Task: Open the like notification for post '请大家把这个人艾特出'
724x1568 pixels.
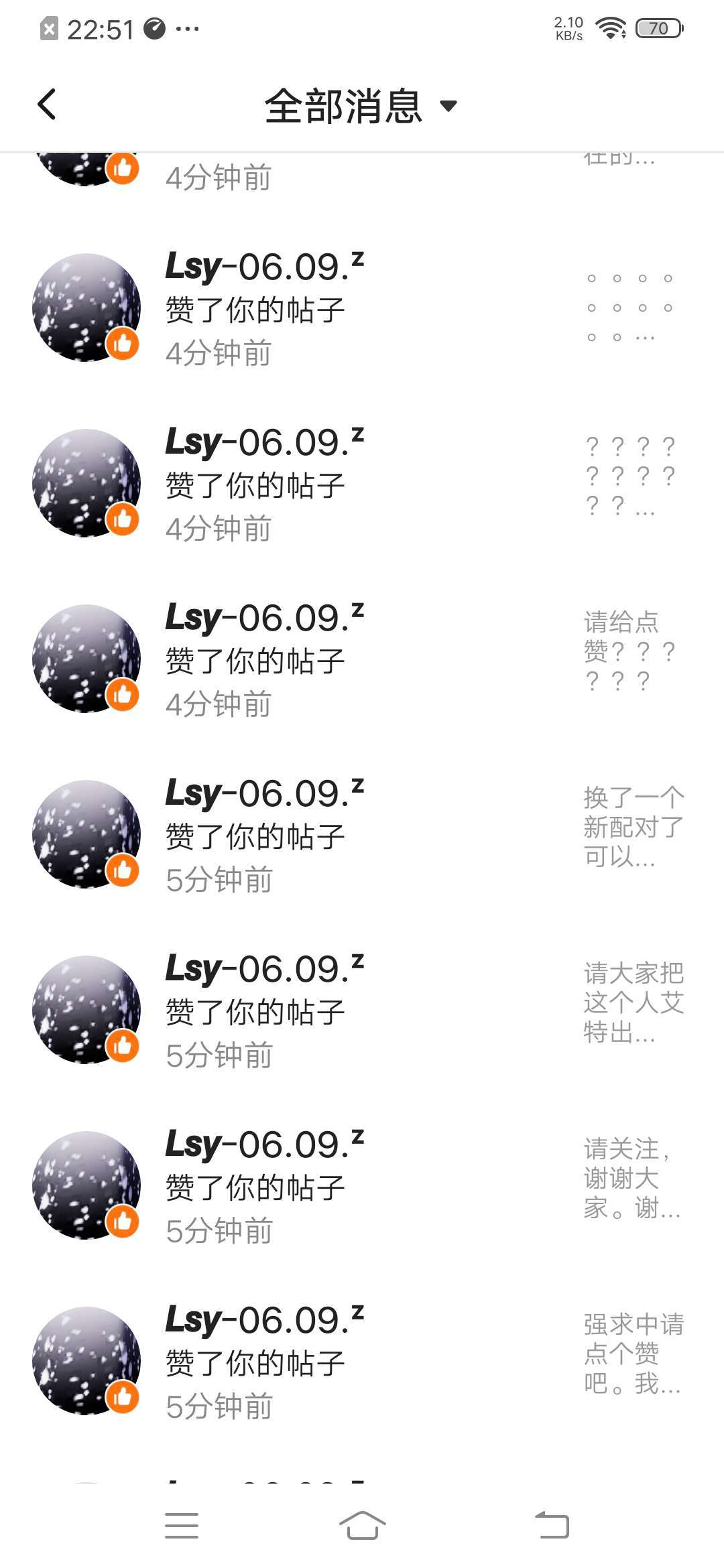Action: [x=362, y=1010]
